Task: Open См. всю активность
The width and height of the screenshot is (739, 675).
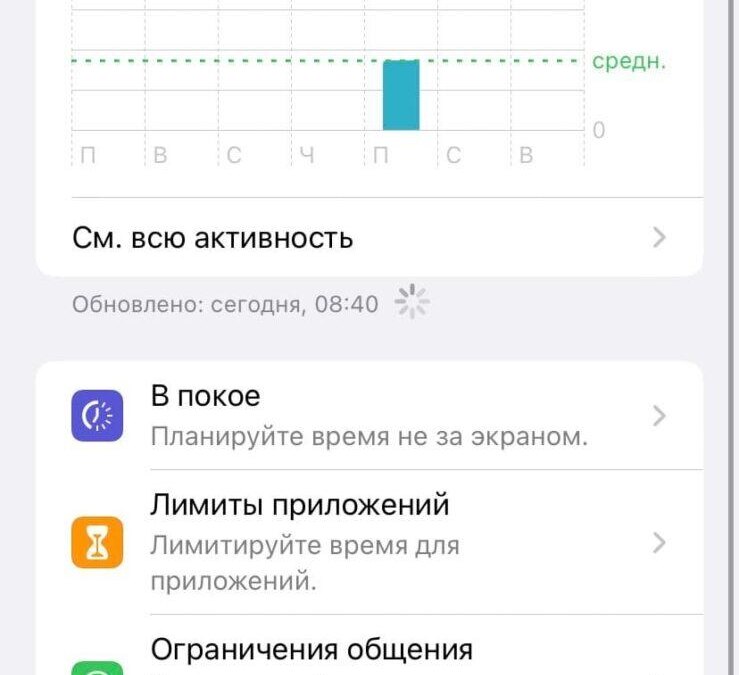Action: tap(368, 239)
